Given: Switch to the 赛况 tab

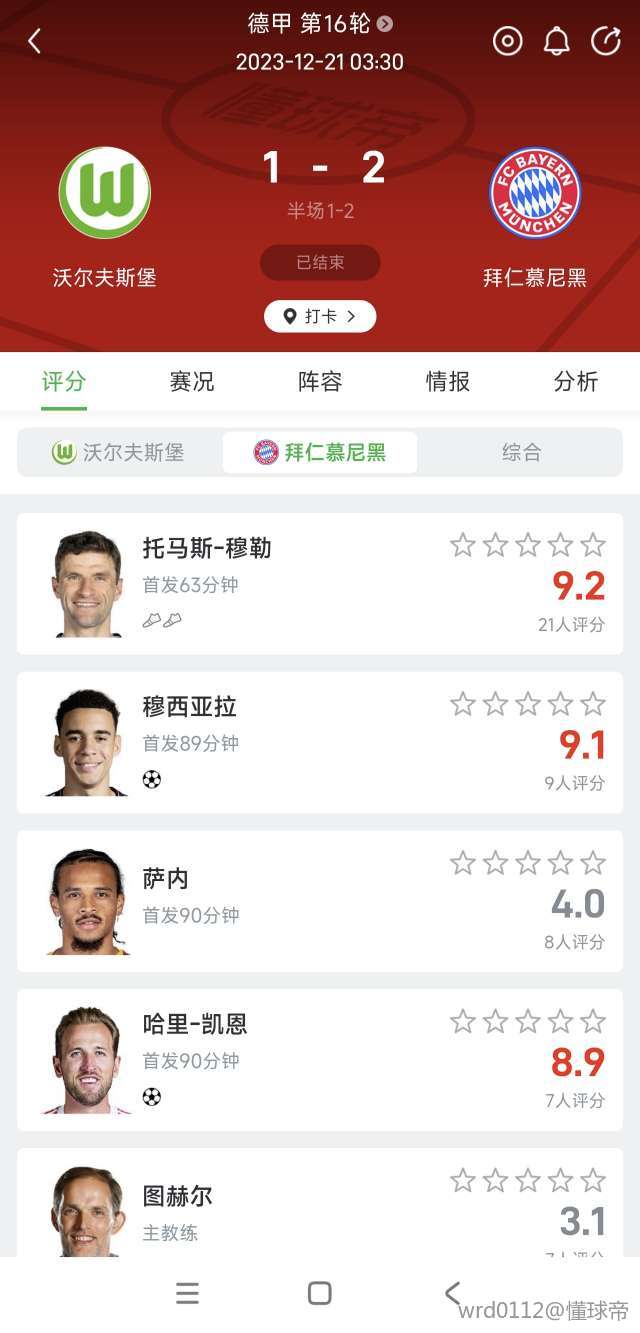Looking at the screenshot, I should click(192, 381).
